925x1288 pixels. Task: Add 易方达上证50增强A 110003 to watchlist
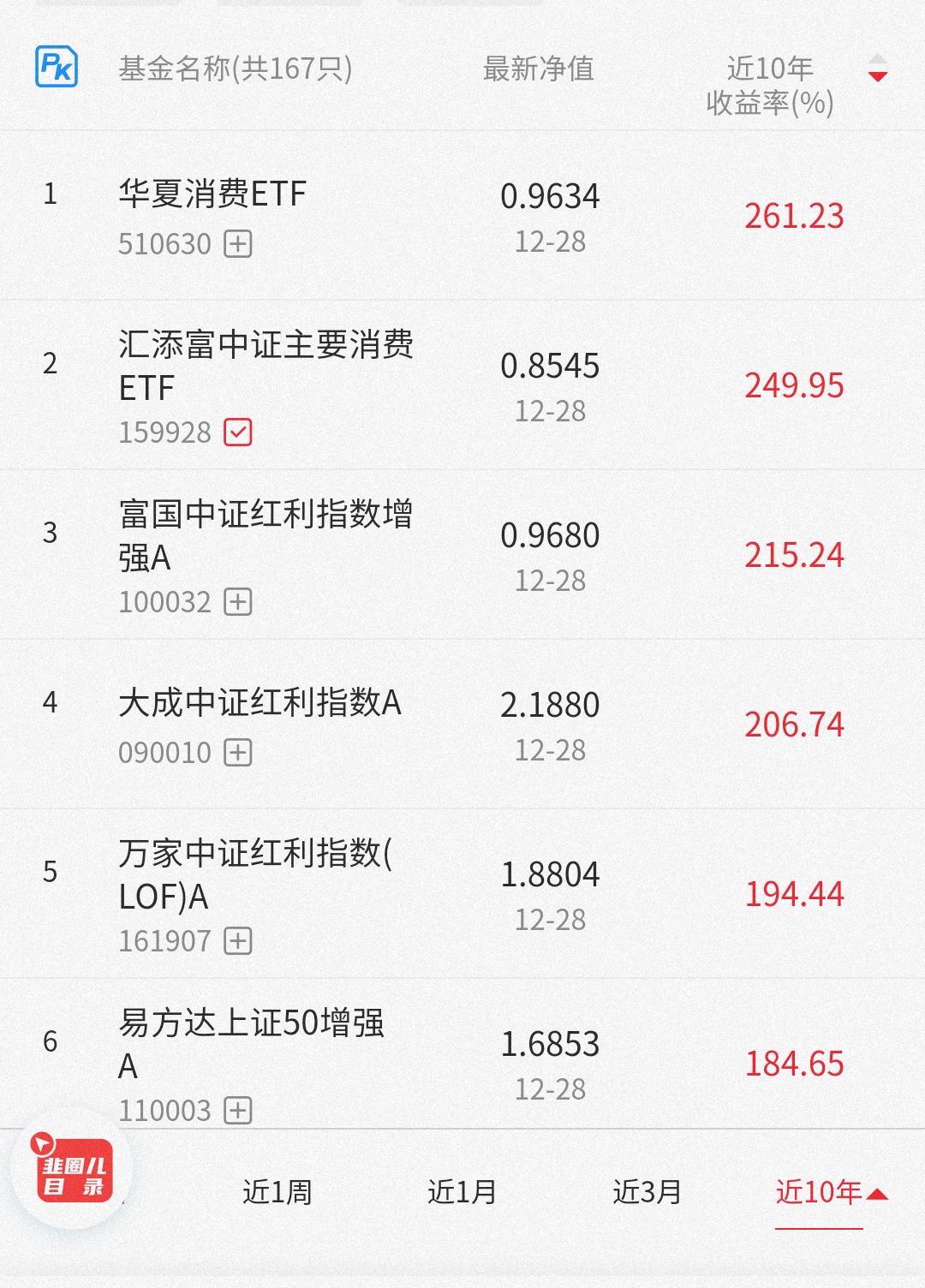tap(238, 1111)
